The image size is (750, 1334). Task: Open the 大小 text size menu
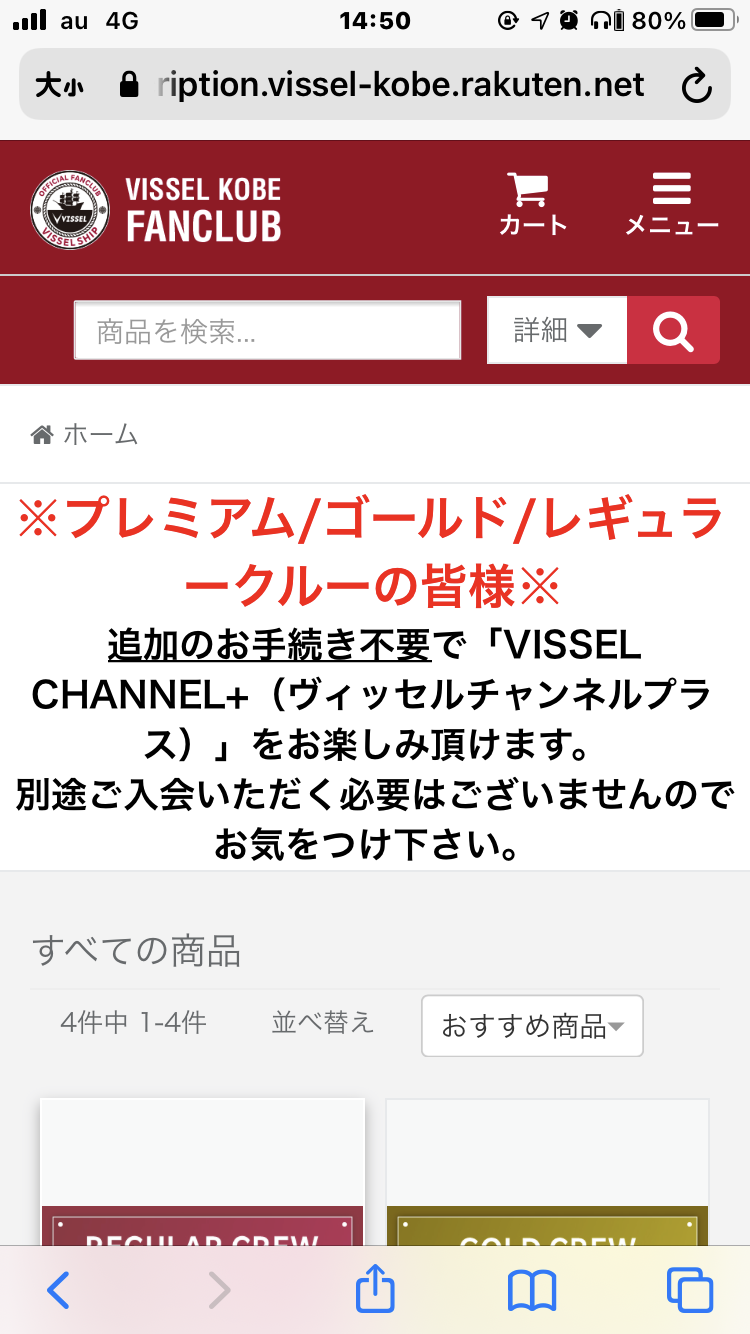coord(59,86)
